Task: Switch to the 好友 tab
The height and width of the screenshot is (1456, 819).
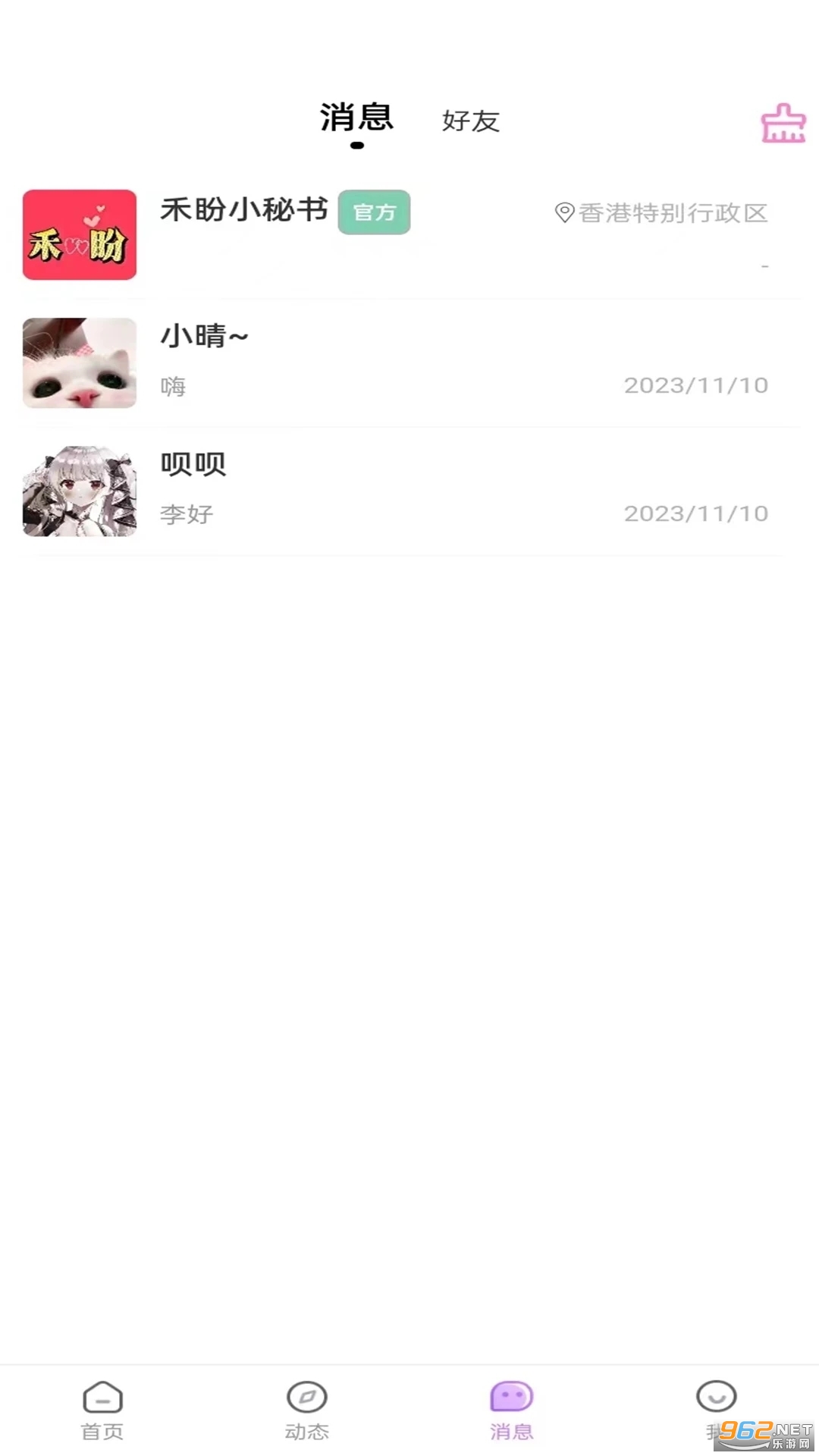Action: tap(470, 121)
